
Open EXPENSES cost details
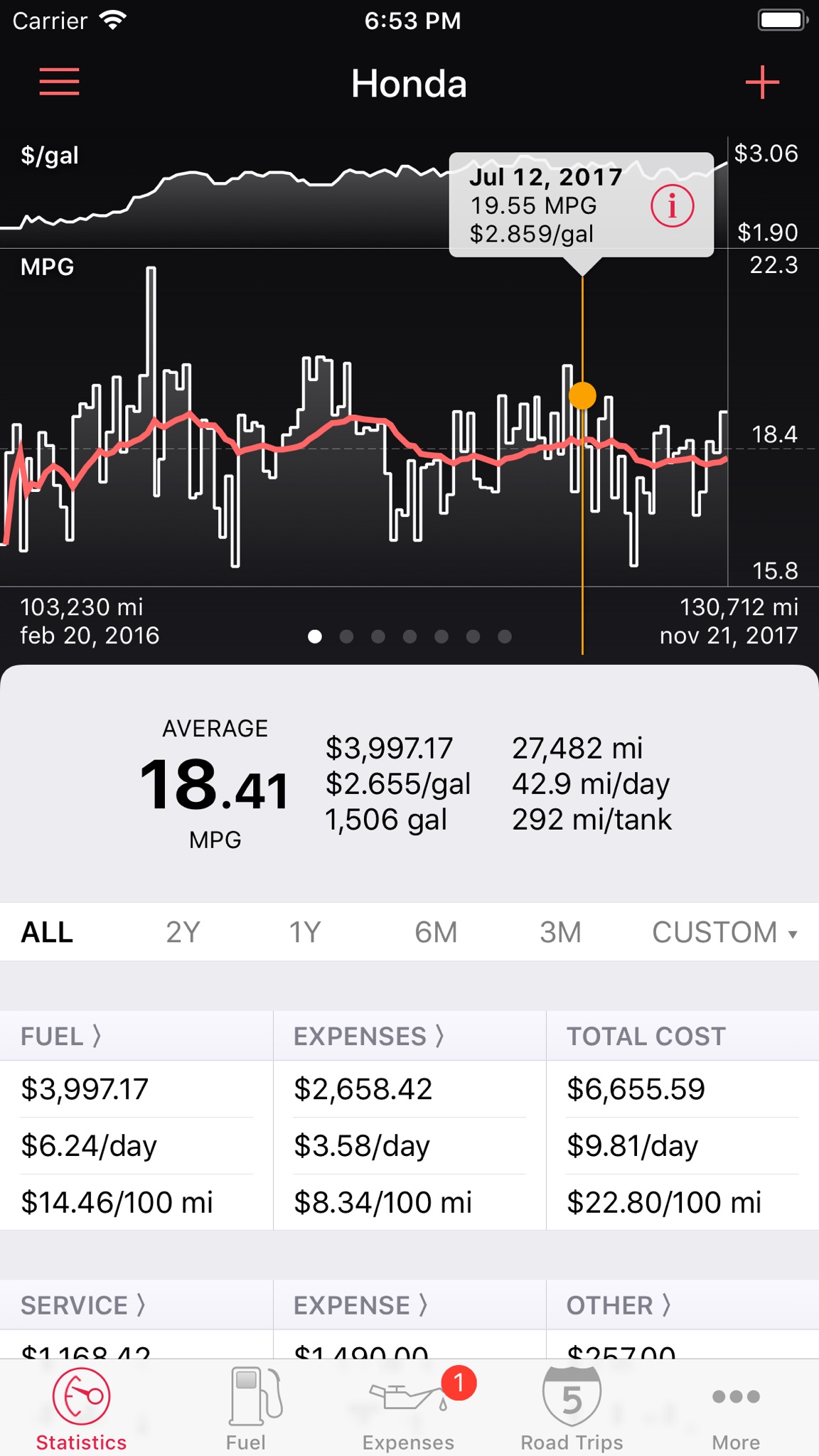click(369, 1036)
